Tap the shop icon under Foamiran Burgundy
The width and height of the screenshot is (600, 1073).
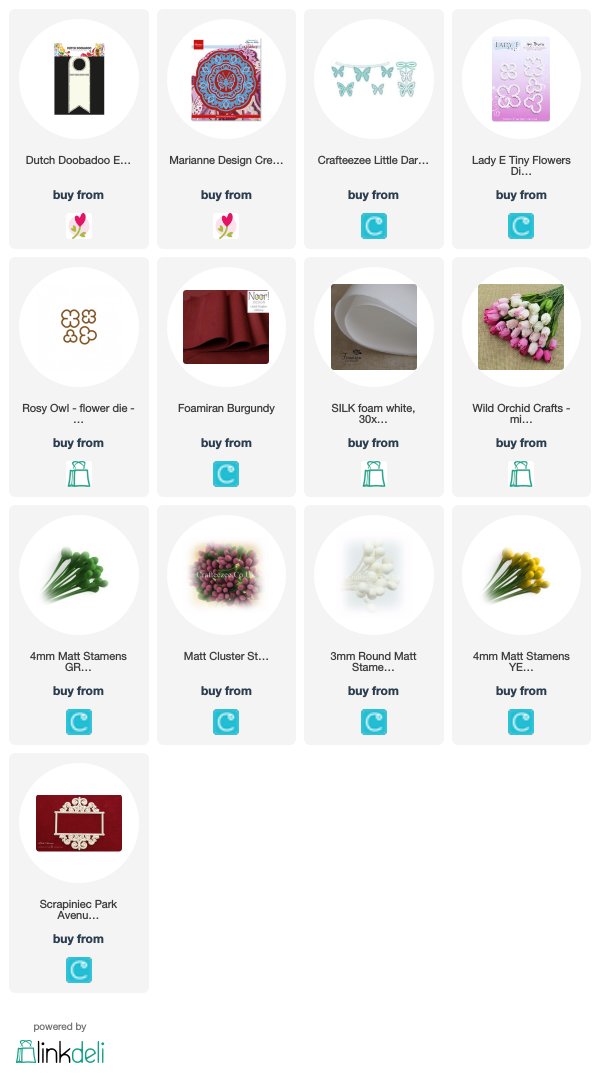[226, 474]
